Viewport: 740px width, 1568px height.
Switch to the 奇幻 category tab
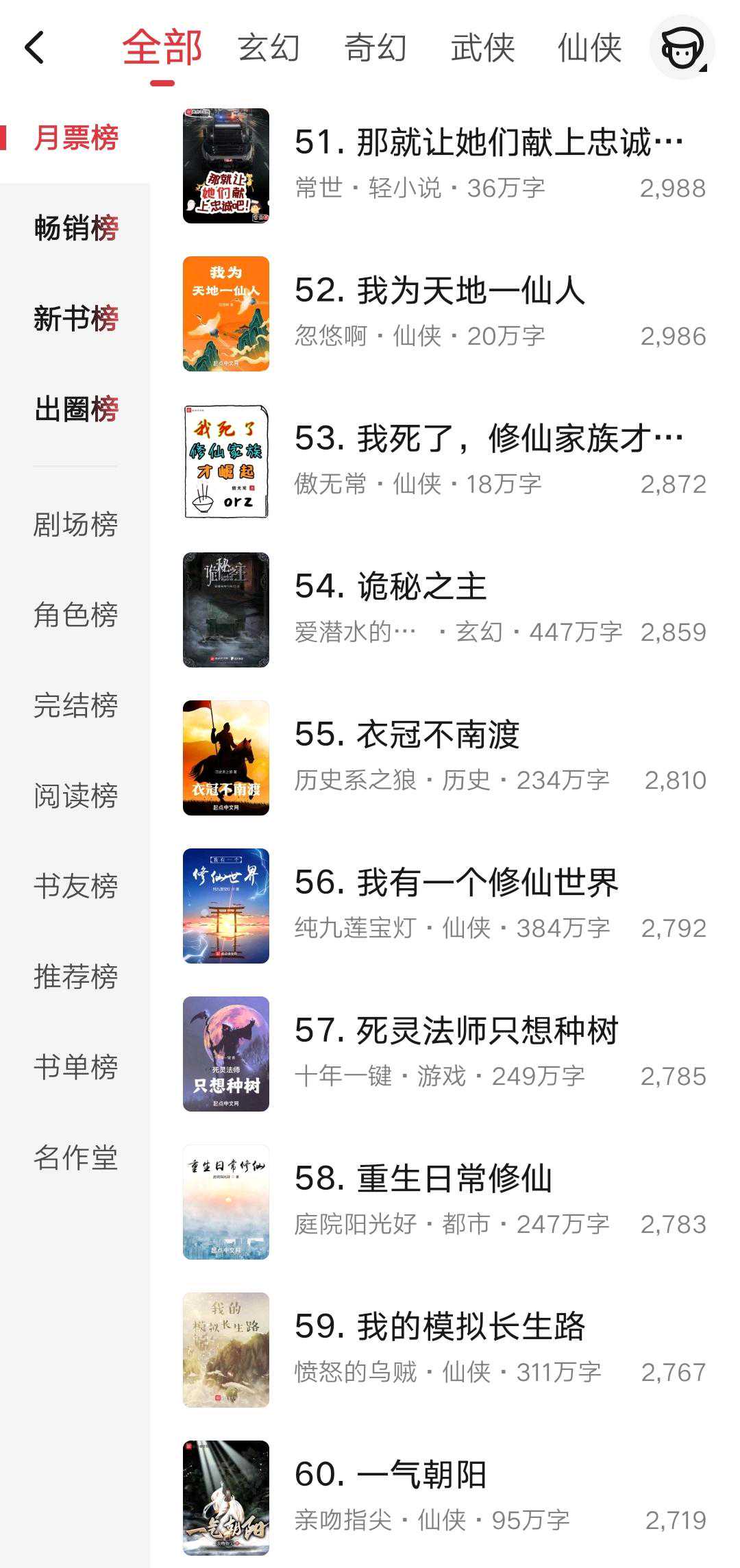tap(375, 48)
